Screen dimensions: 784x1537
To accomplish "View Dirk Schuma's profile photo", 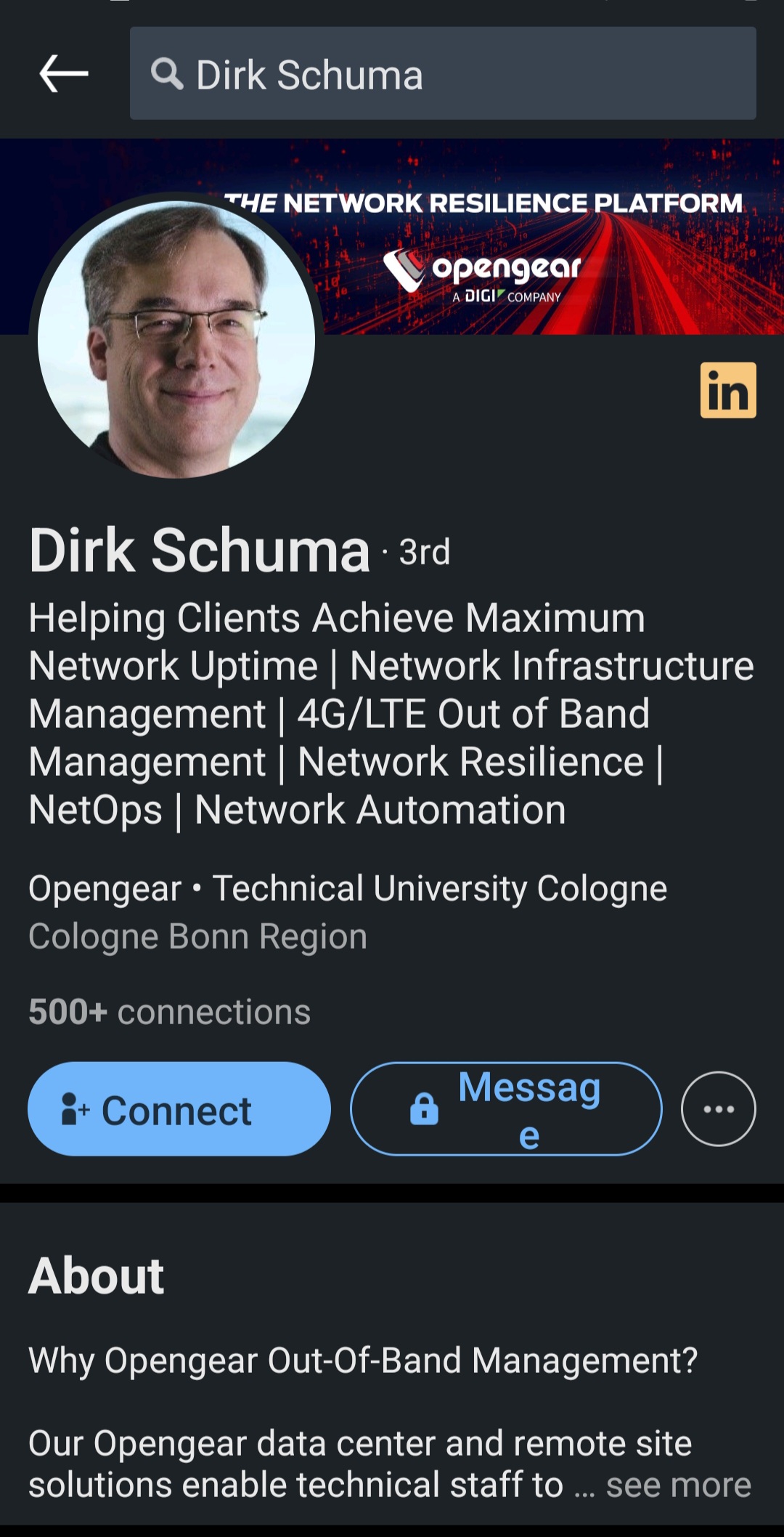I will [176, 339].
